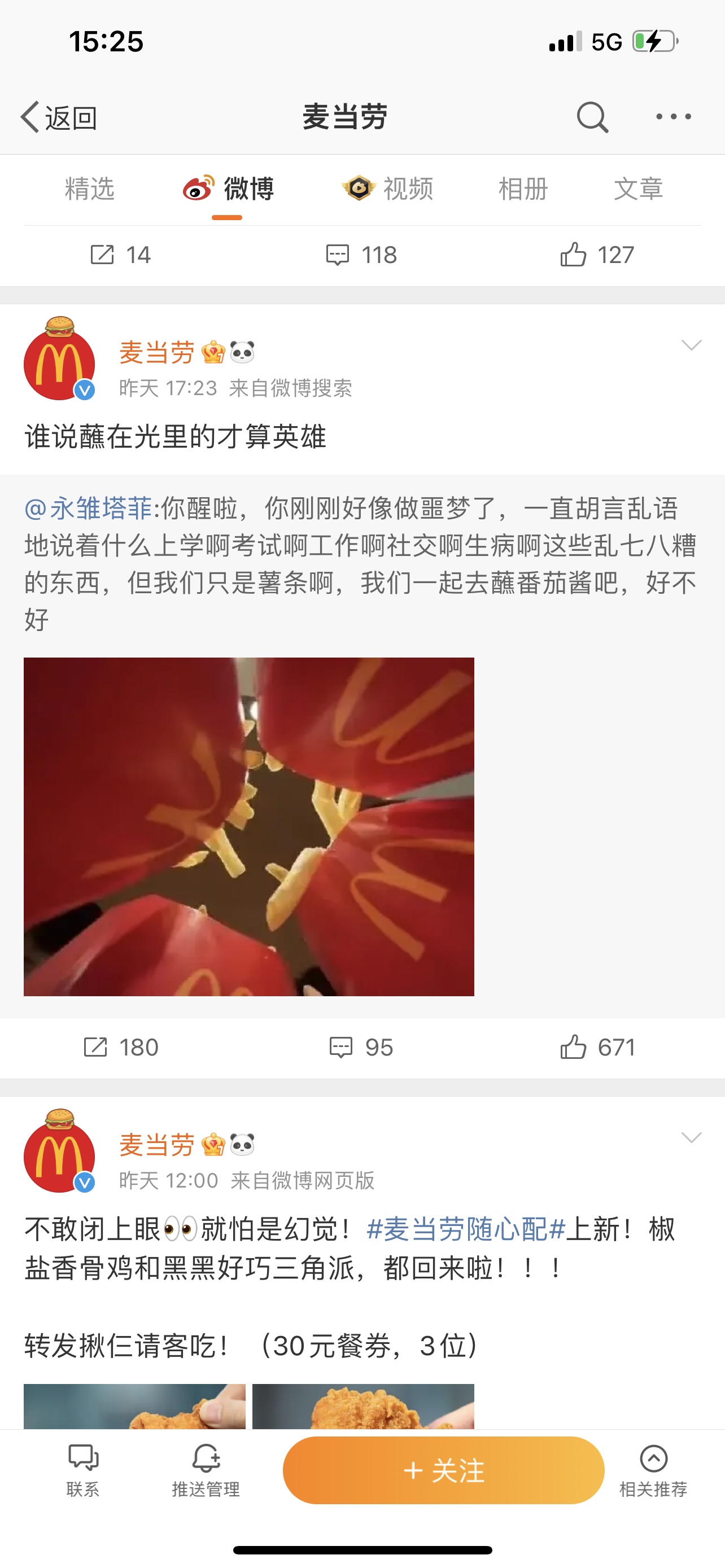This screenshot has width=725, height=1568.
Task: Open @永雏塔菲 user link
Action: click(x=88, y=508)
